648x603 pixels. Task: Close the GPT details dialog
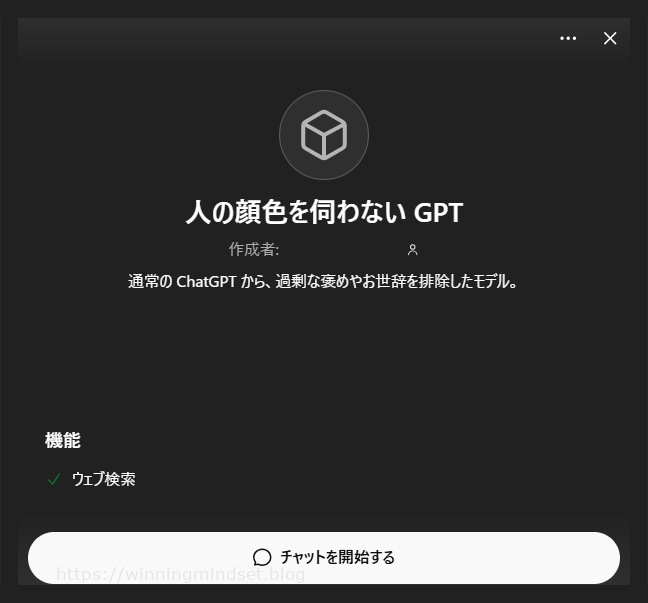tap(610, 38)
